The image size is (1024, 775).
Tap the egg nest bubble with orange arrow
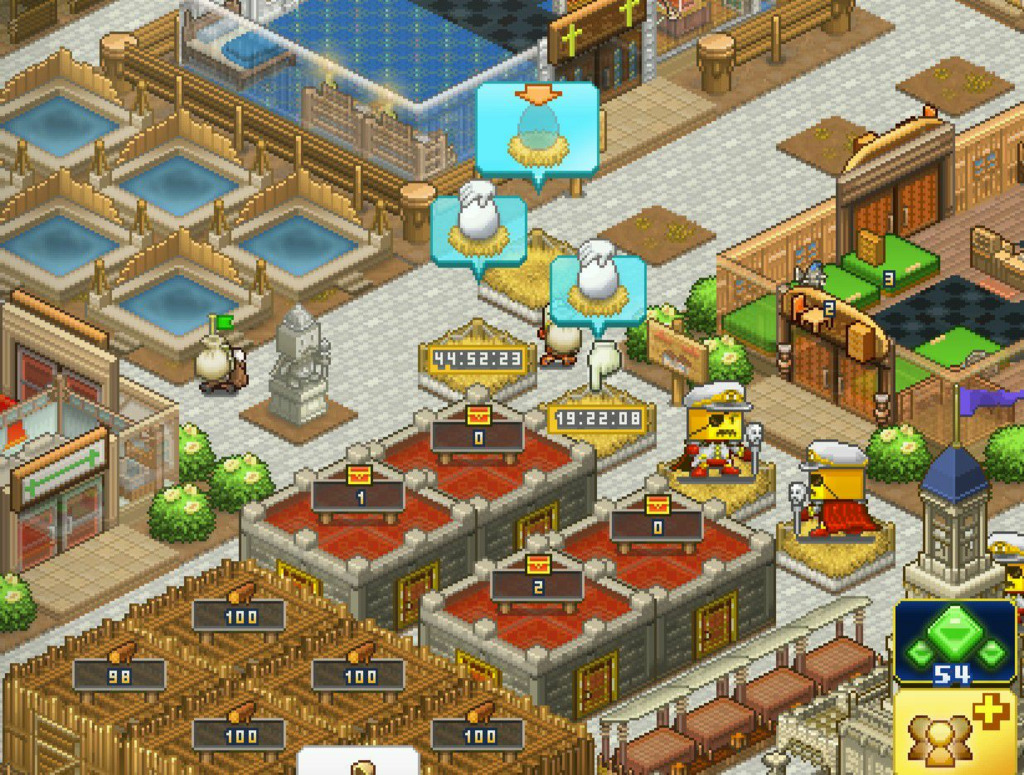point(538,132)
